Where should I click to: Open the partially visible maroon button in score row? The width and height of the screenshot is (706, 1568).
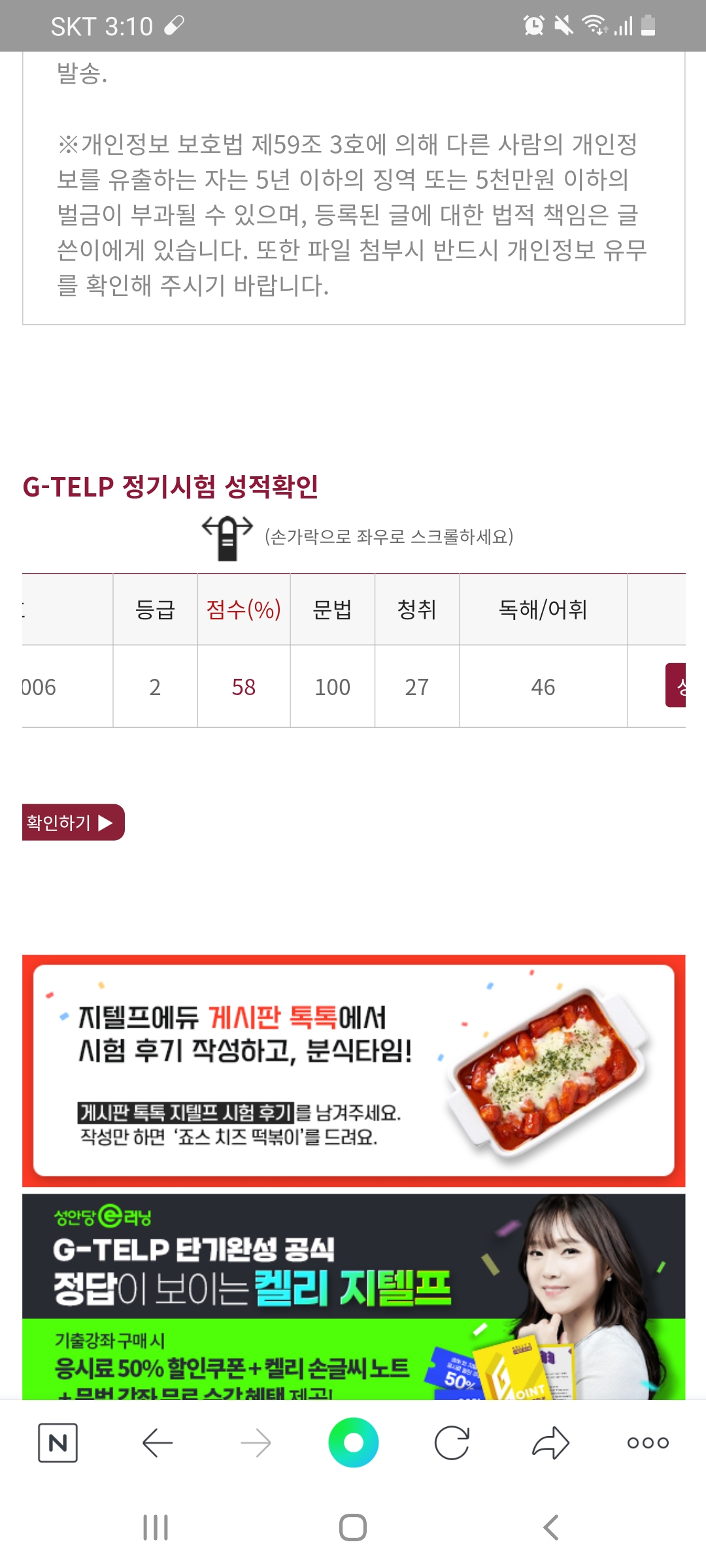676,685
